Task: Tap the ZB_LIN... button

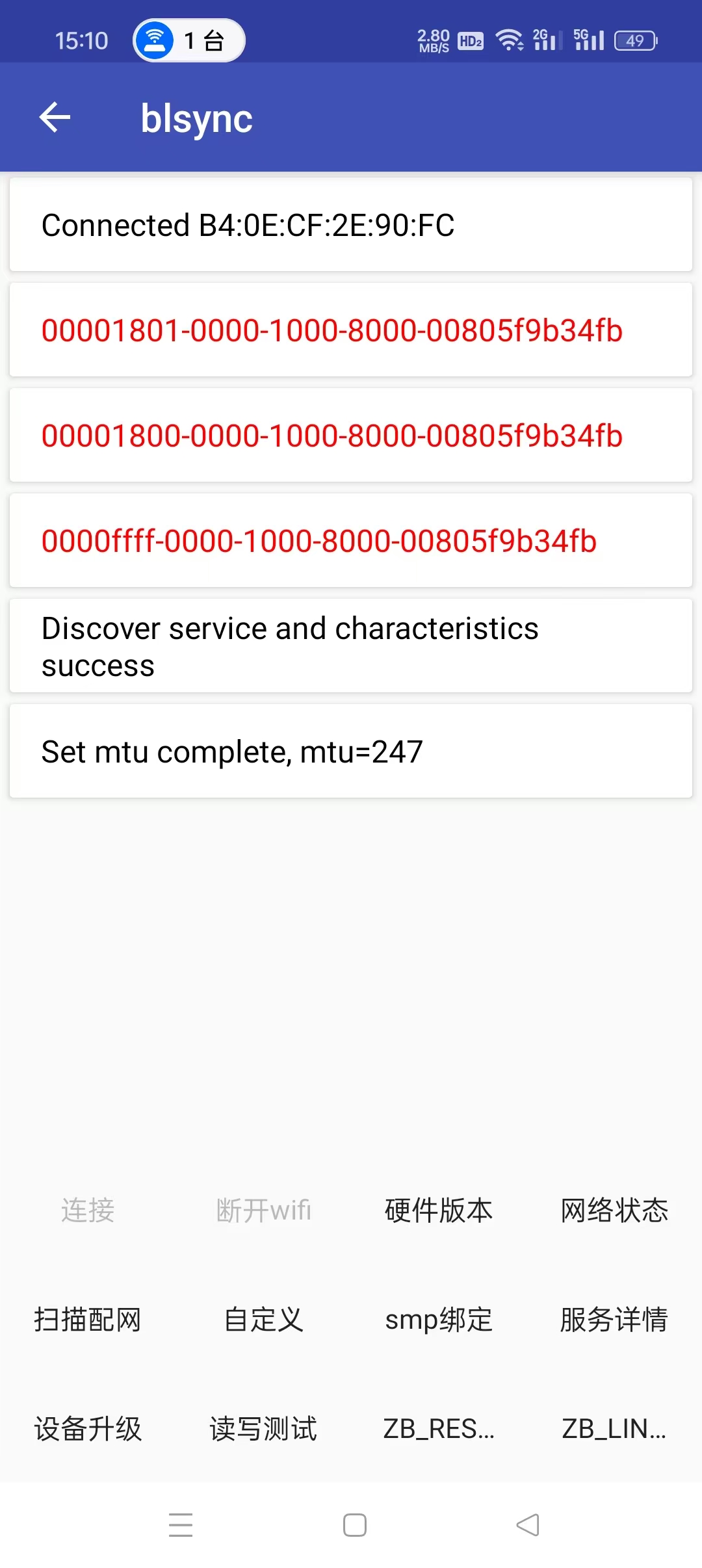Action: pos(614,1429)
